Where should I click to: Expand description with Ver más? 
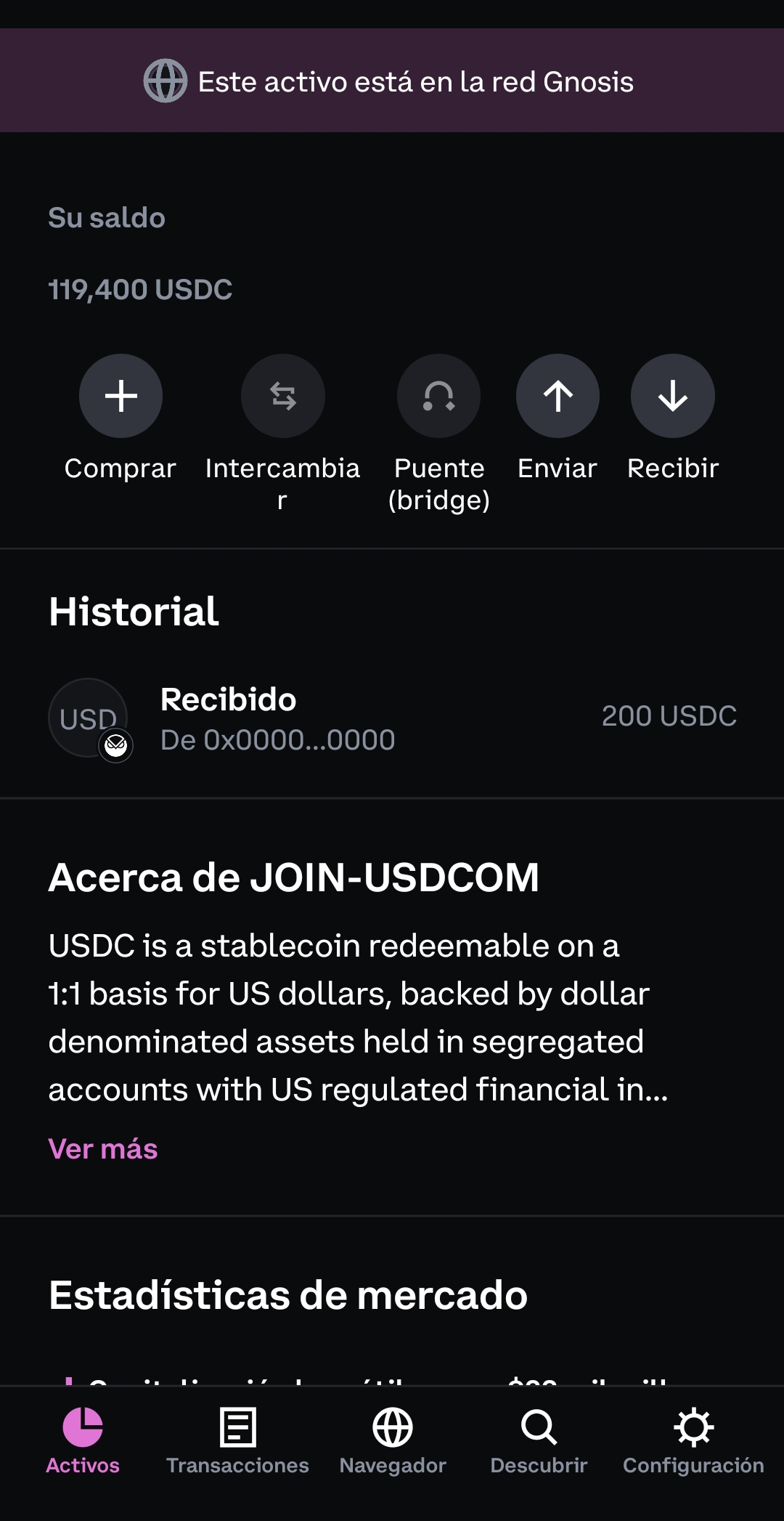(x=103, y=1149)
